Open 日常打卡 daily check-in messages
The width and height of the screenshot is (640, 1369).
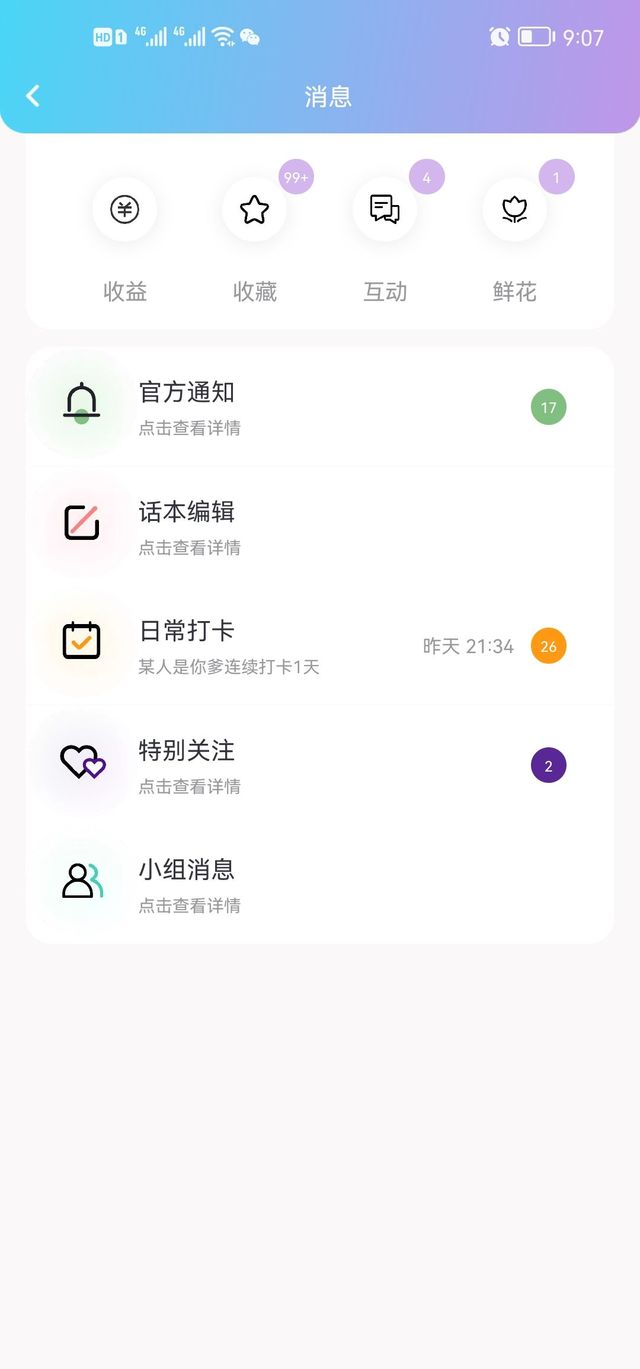pos(320,645)
